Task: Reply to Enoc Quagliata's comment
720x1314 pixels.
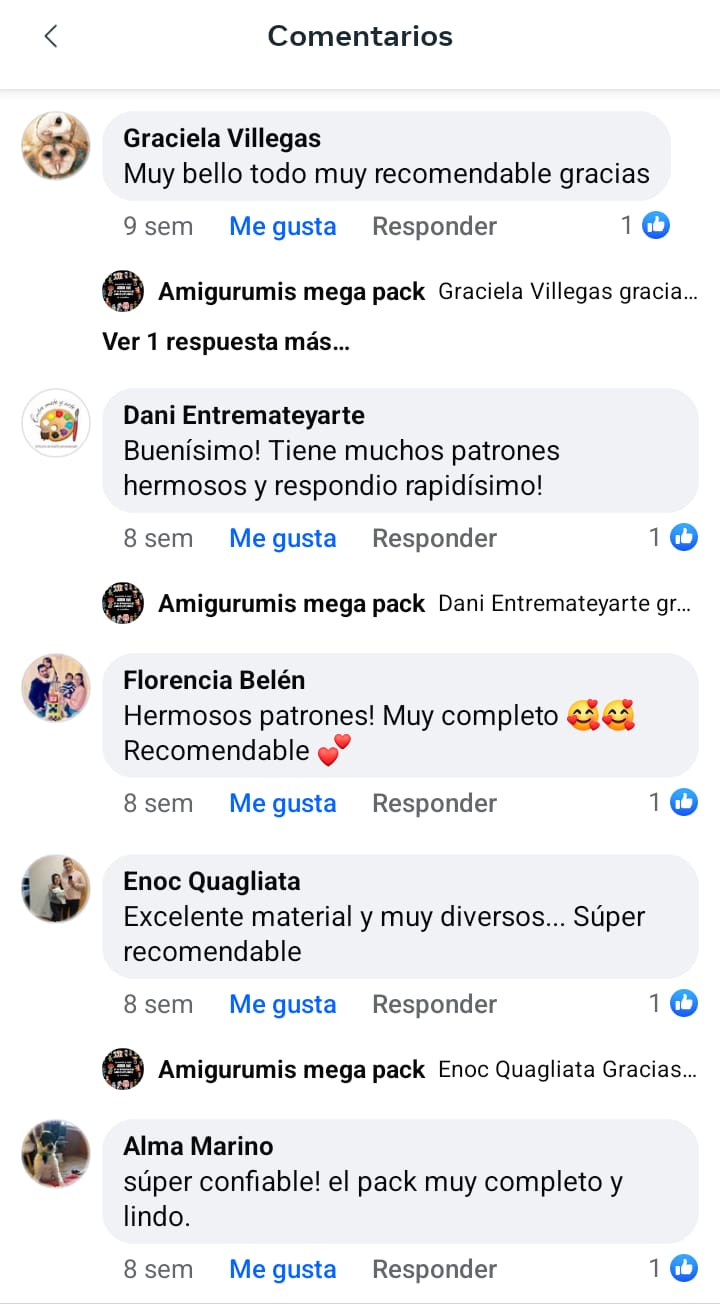Action: 434,1005
